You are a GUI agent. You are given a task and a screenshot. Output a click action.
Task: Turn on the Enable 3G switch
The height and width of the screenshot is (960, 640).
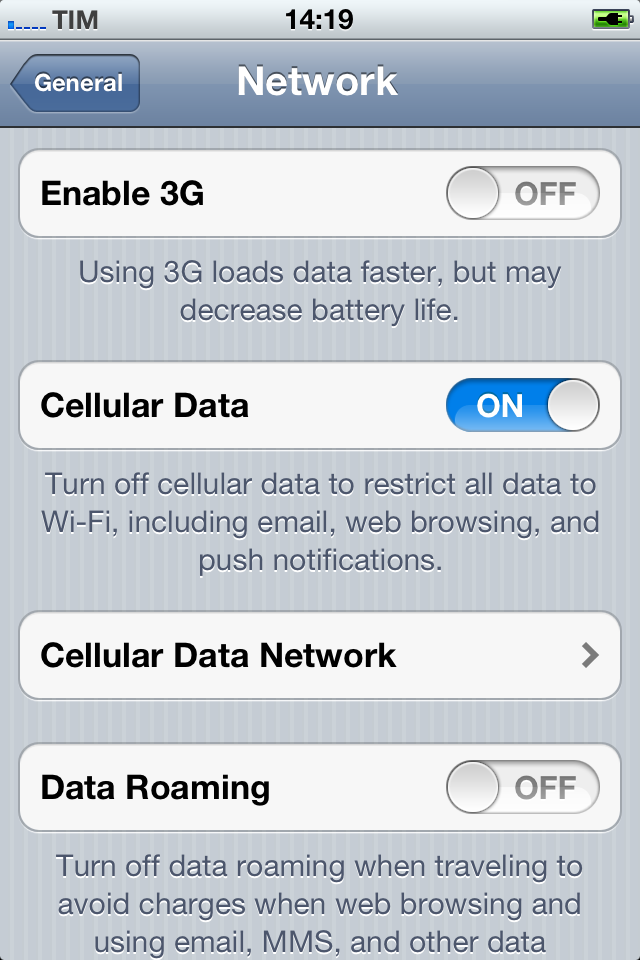[x=522, y=193]
